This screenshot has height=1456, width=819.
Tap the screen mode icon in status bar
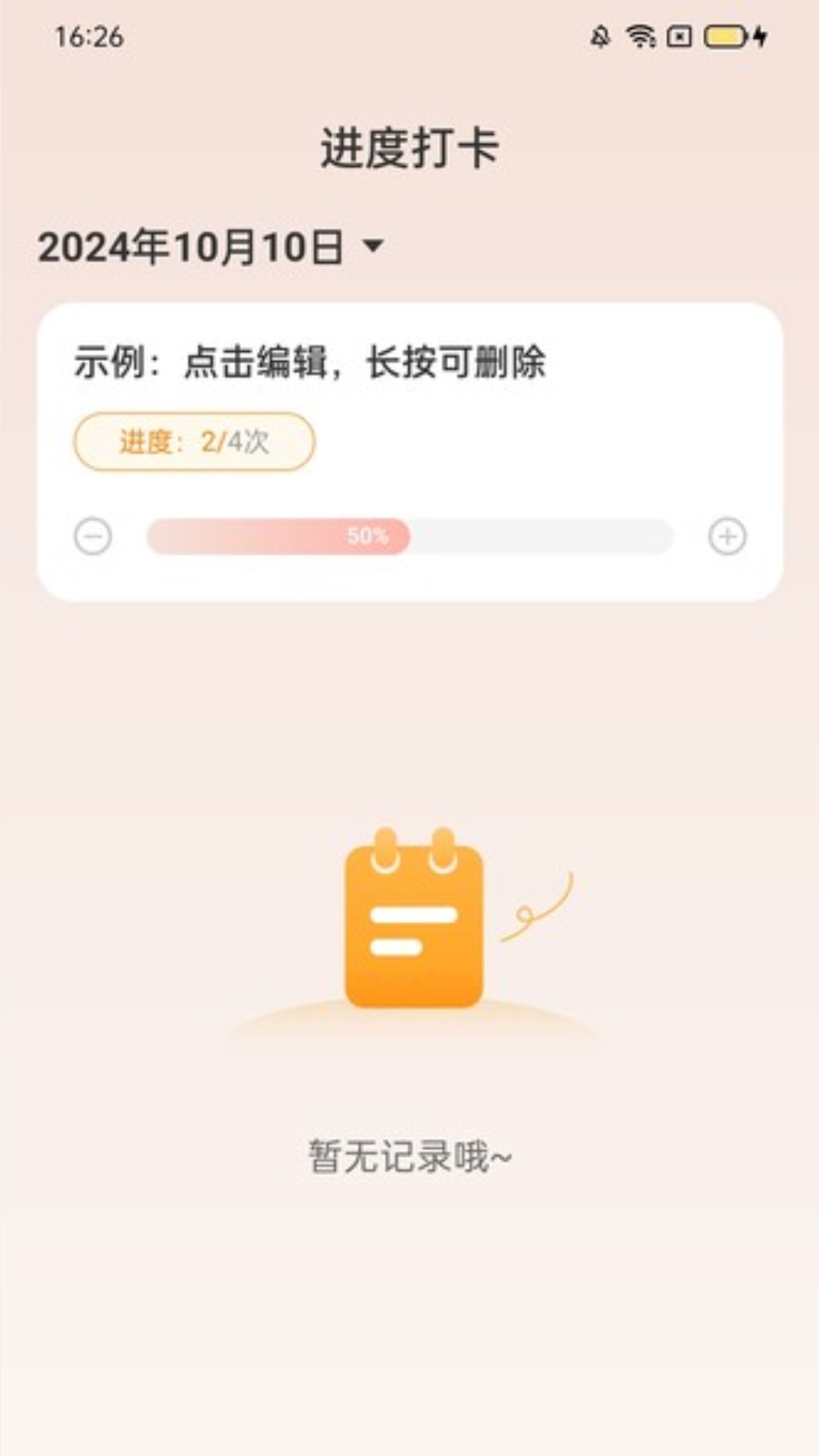tap(679, 36)
